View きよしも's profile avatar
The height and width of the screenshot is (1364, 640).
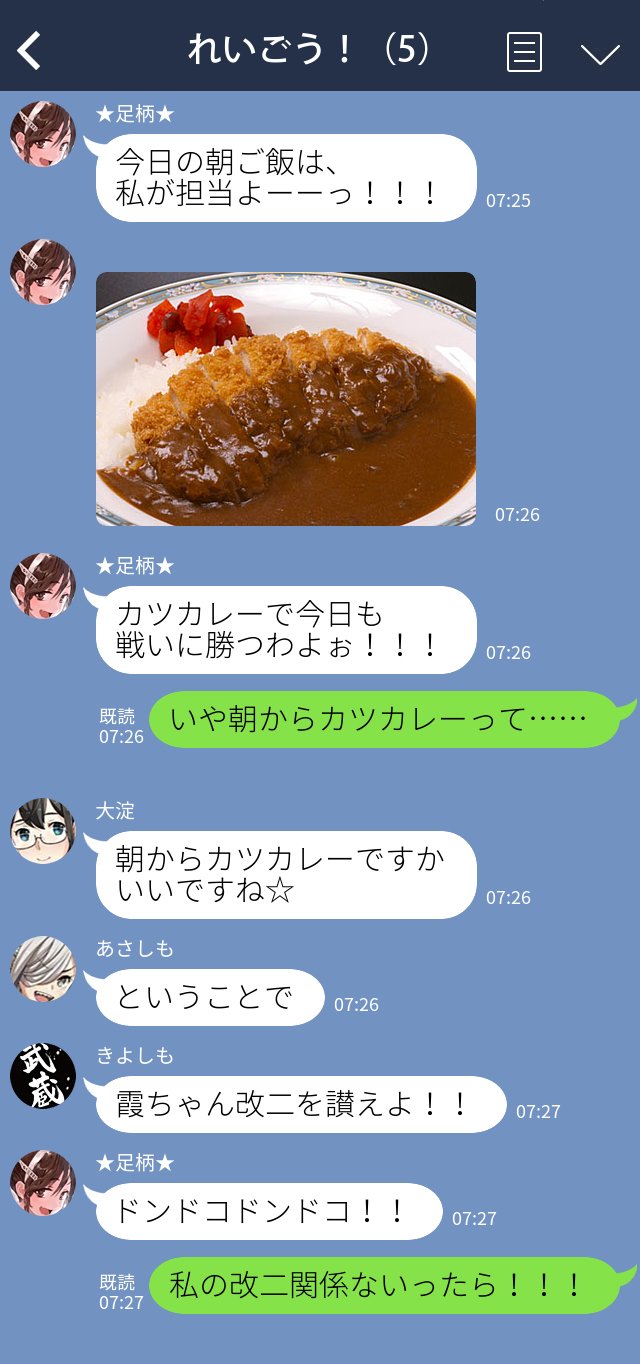43,1075
